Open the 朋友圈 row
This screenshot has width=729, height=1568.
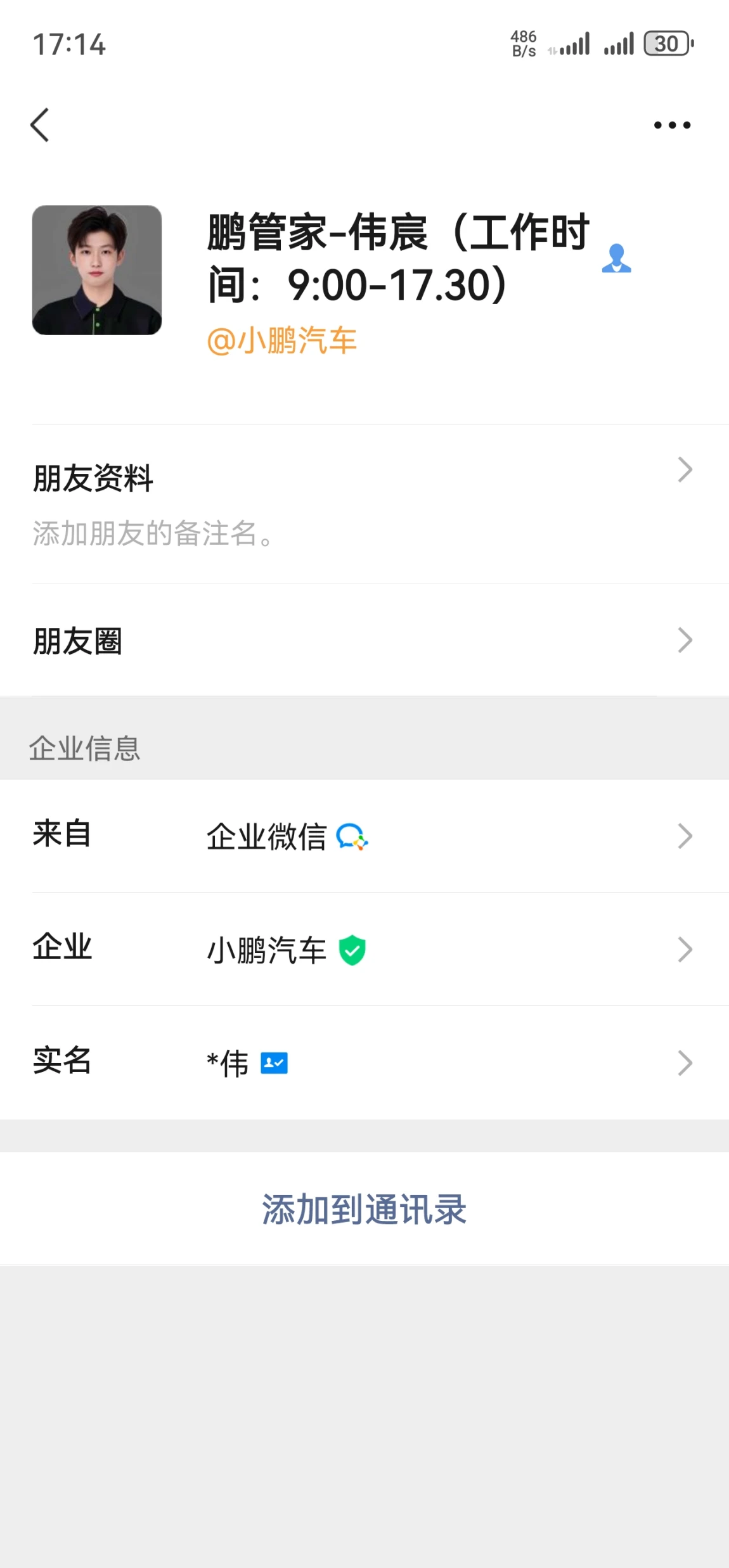[364, 640]
